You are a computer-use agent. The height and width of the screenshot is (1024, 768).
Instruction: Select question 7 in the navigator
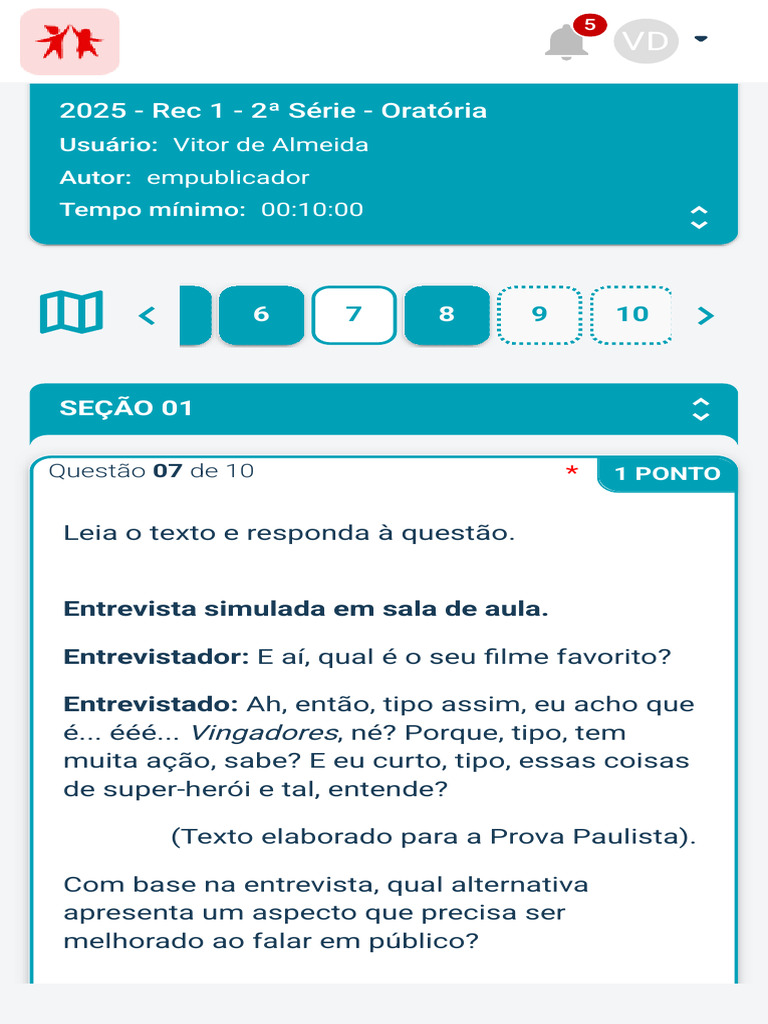point(354,315)
